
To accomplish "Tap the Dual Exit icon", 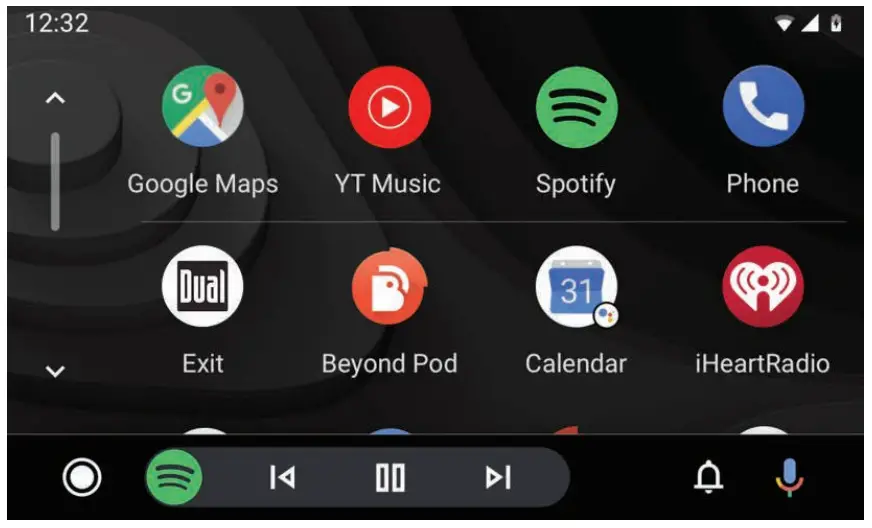I will click(203, 287).
